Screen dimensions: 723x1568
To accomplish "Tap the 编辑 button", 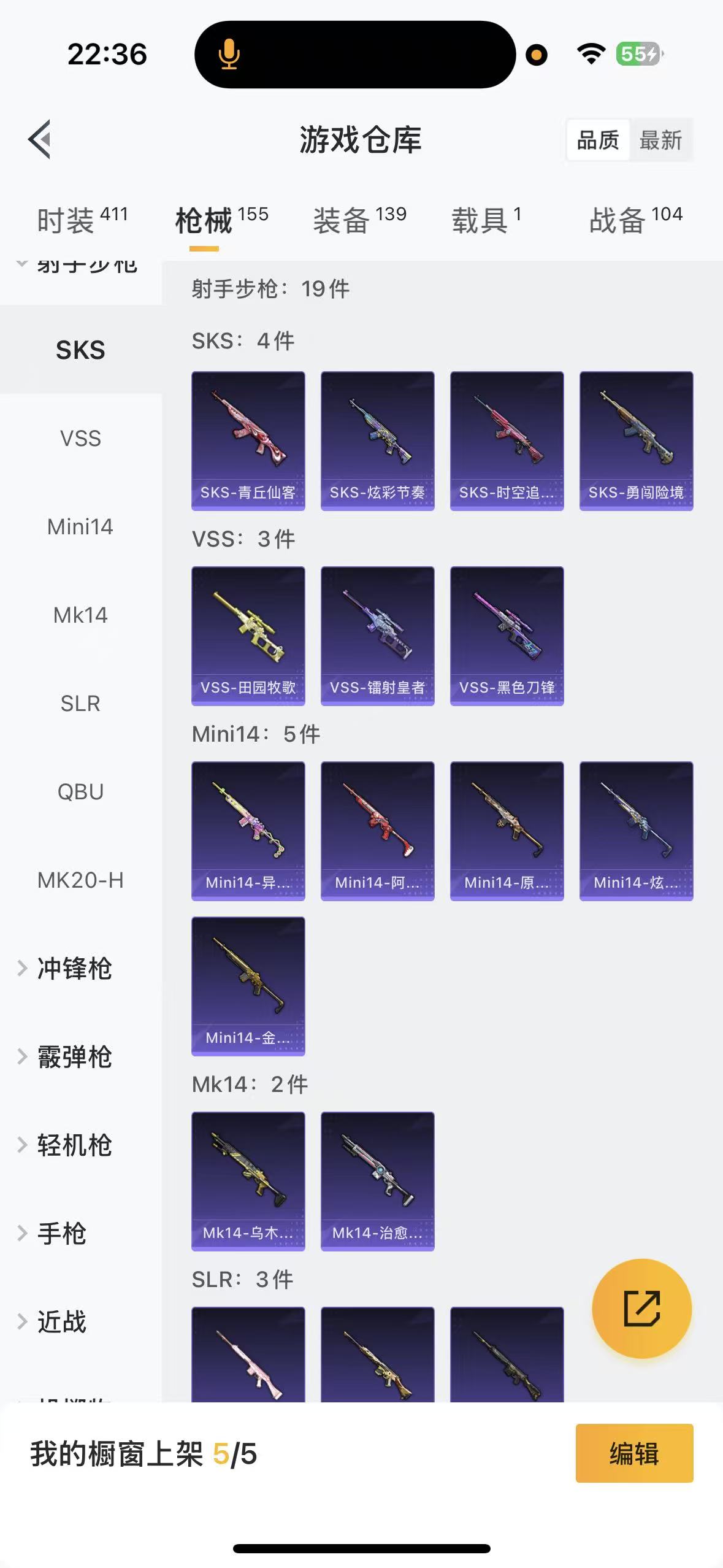I will pyautogui.click(x=634, y=1453).
